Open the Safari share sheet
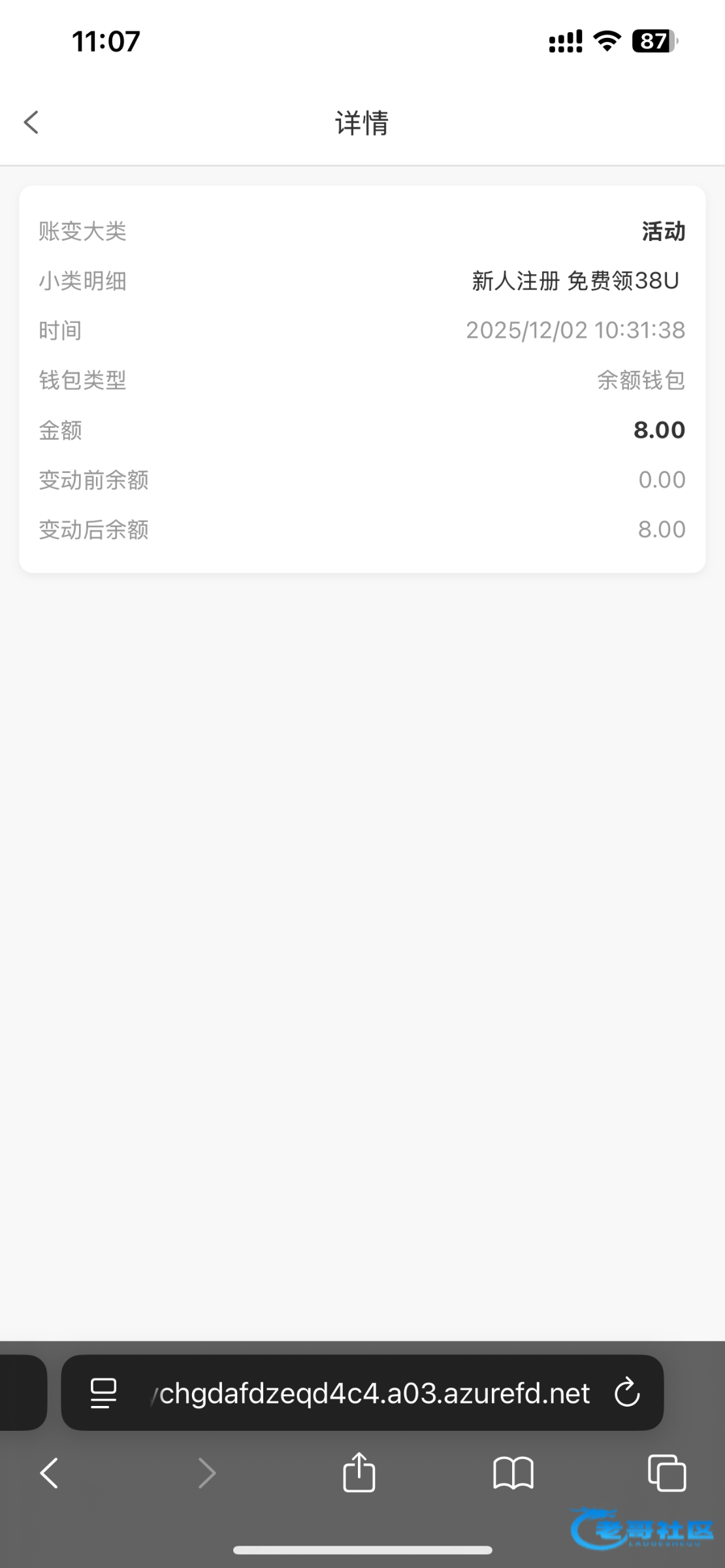The height and width of the screenshot is (1568, 725). [359, 1473]
